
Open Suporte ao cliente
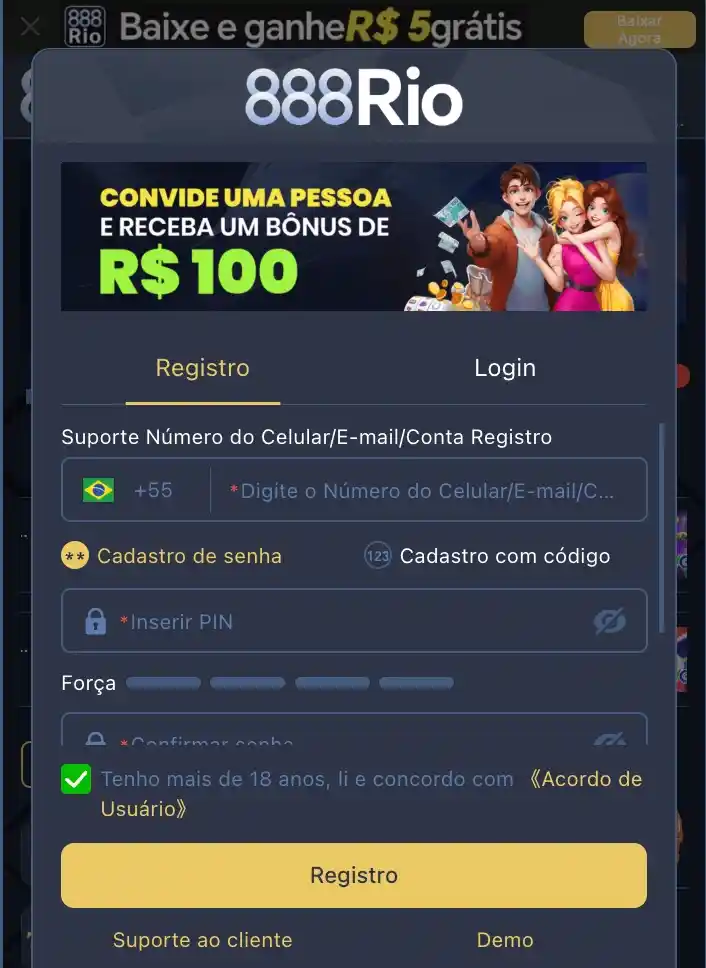click(x=202, y=940)
